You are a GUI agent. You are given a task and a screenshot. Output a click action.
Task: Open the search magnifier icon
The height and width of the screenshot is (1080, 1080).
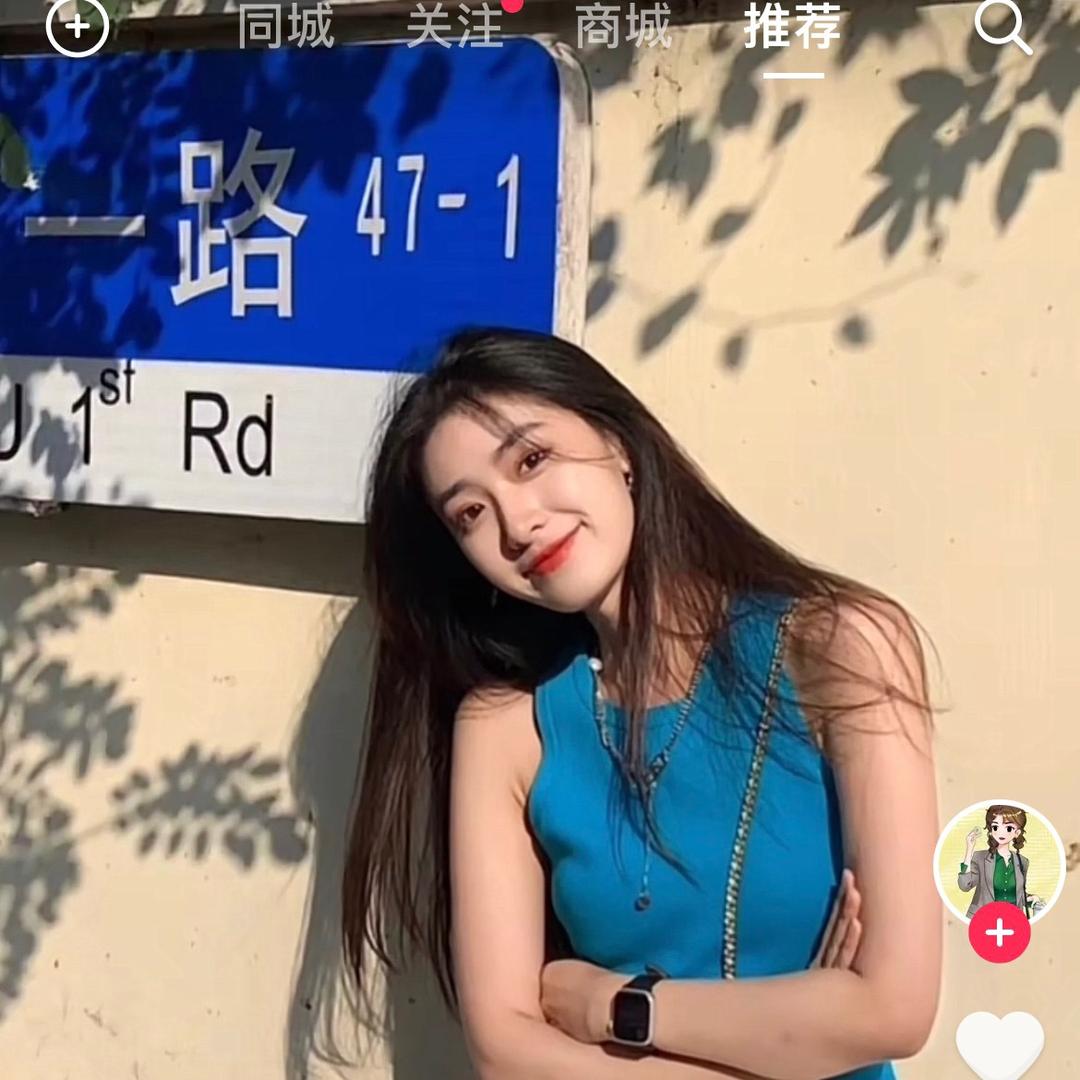(1002, 27)
